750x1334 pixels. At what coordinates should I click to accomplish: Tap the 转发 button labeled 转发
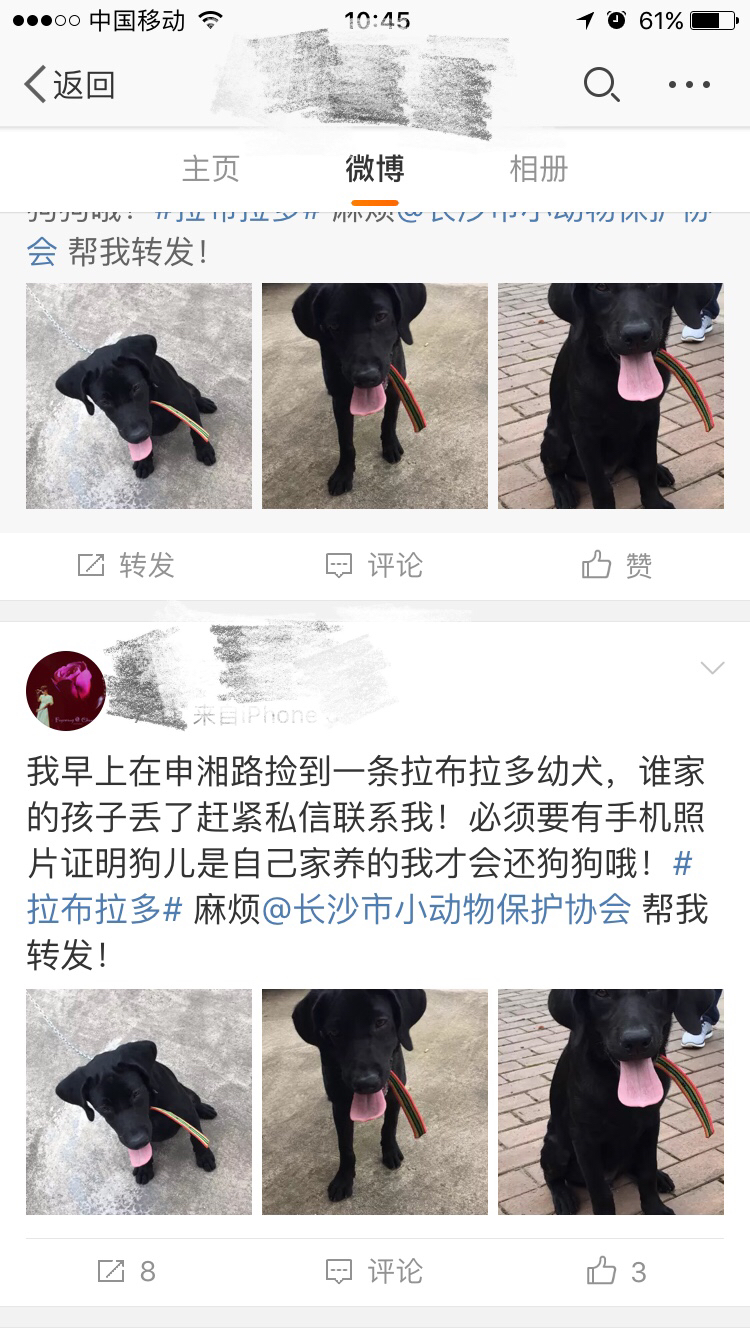tap(125, 566)
